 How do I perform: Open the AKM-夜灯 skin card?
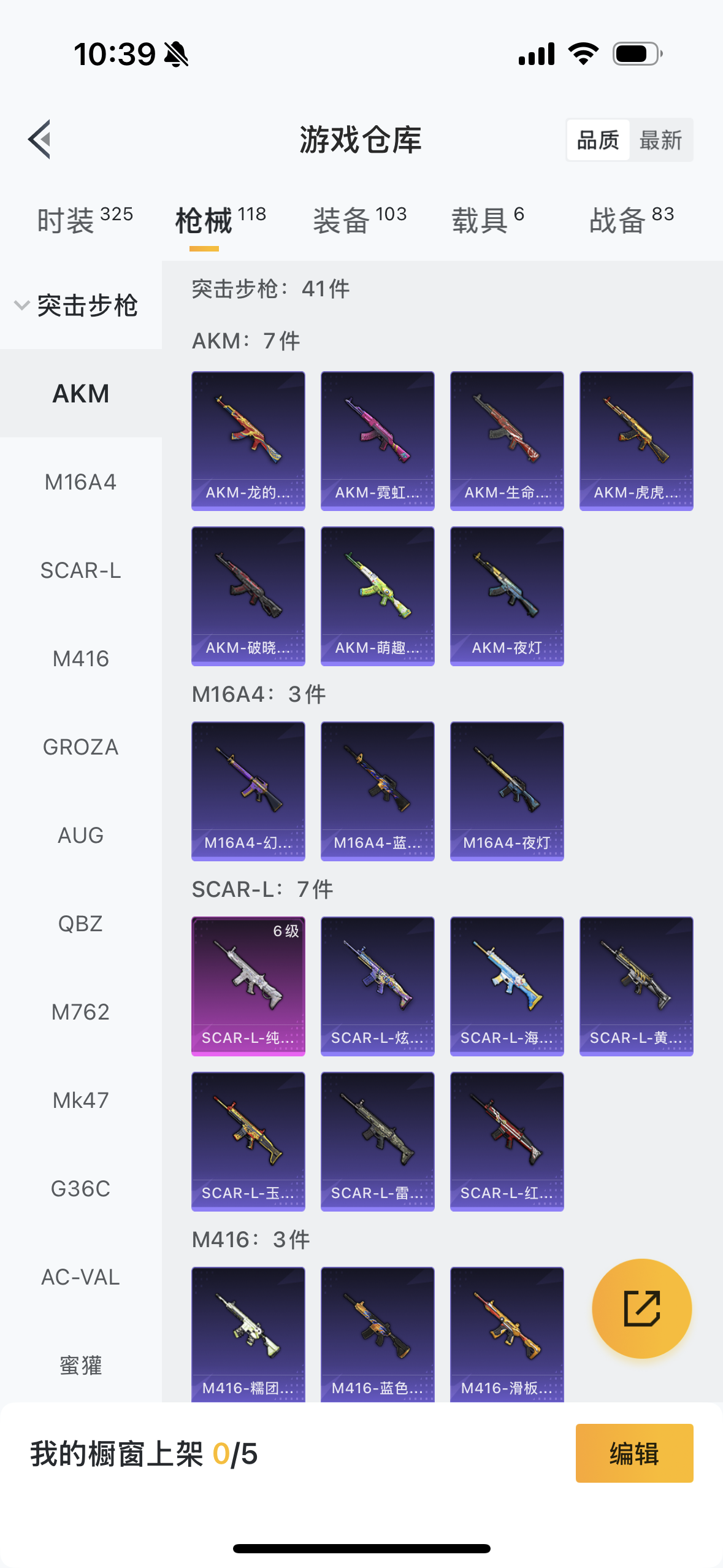pos(507,596)
